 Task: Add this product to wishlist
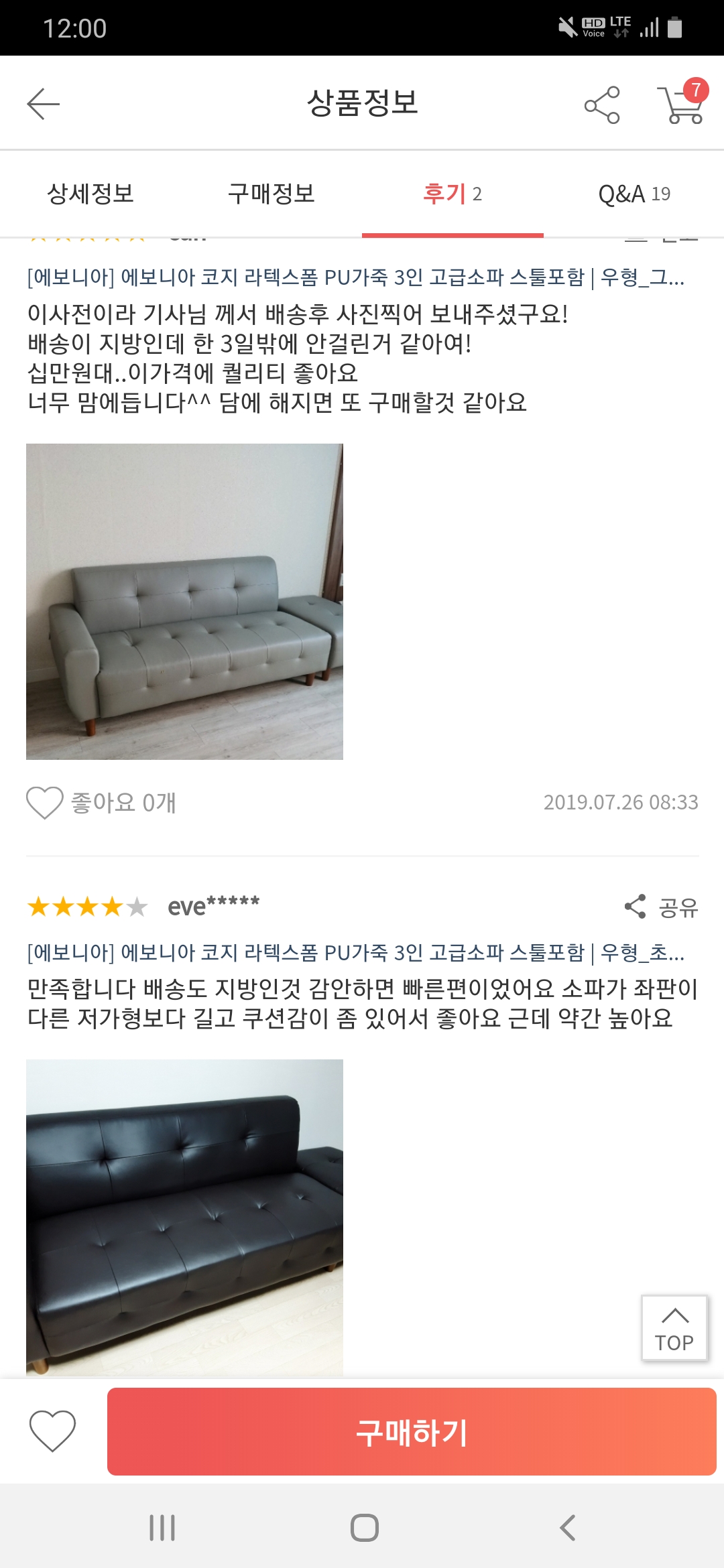click(52, 1431)
